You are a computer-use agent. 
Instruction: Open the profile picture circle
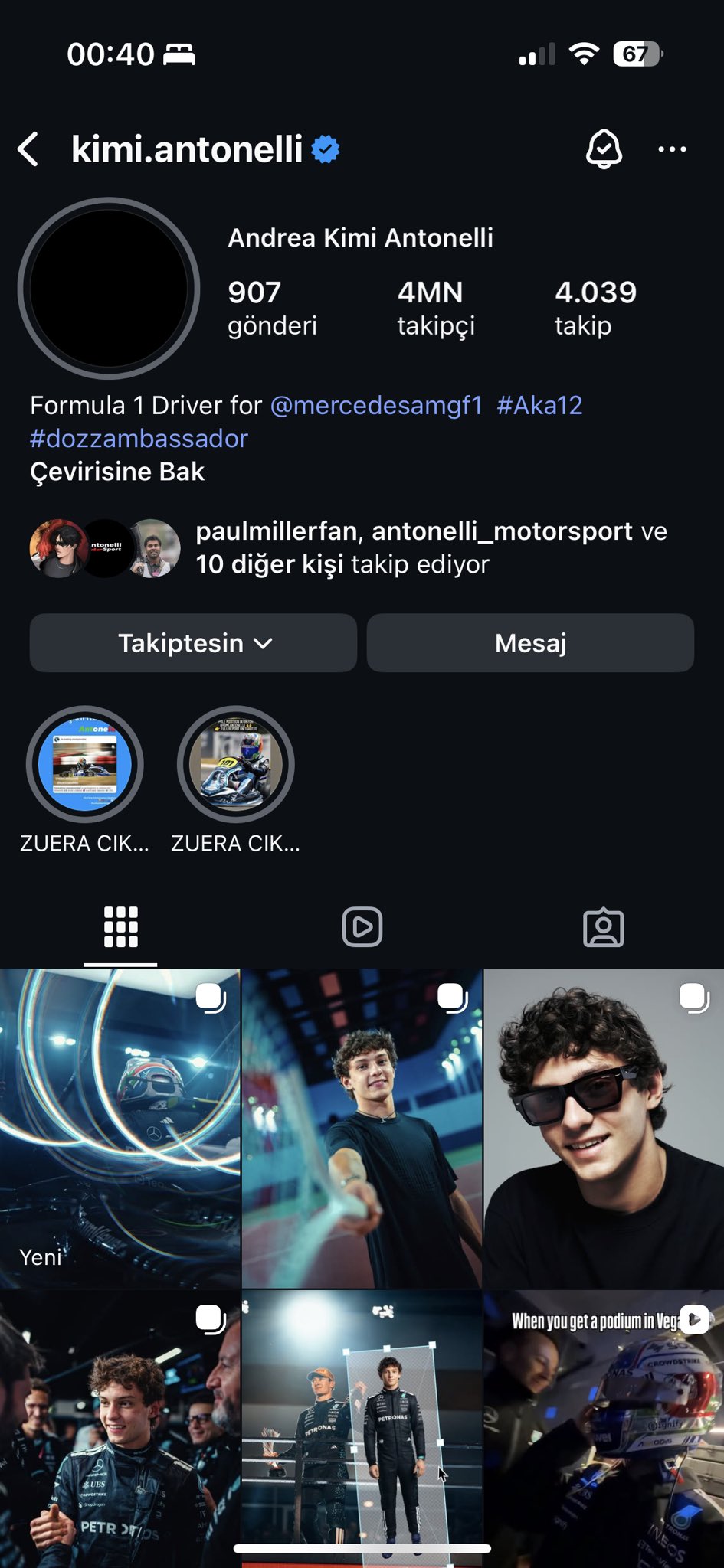pos(109,289)
